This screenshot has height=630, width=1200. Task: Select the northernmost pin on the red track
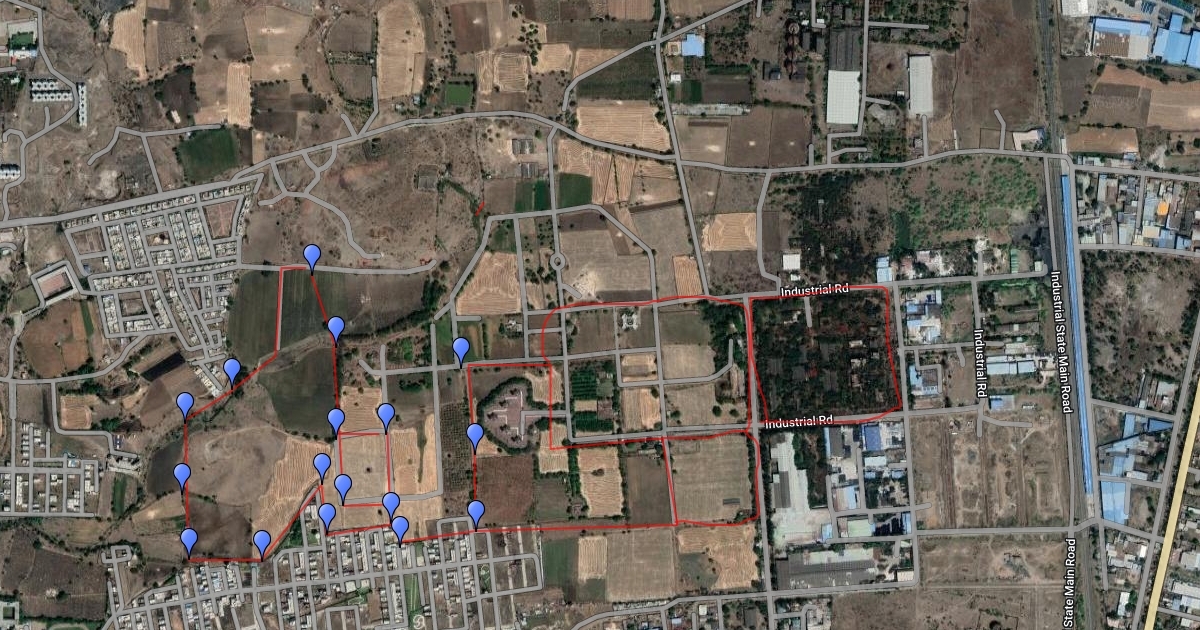pyautogui.click(x=312, y=256)
